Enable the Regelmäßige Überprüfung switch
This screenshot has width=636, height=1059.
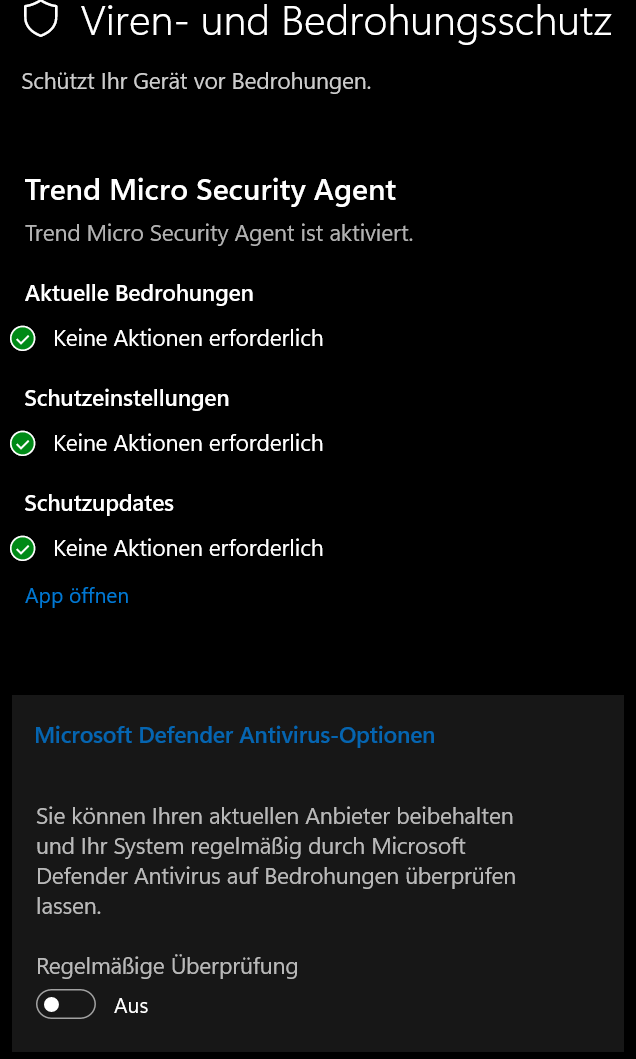(x=66, y=1005)
